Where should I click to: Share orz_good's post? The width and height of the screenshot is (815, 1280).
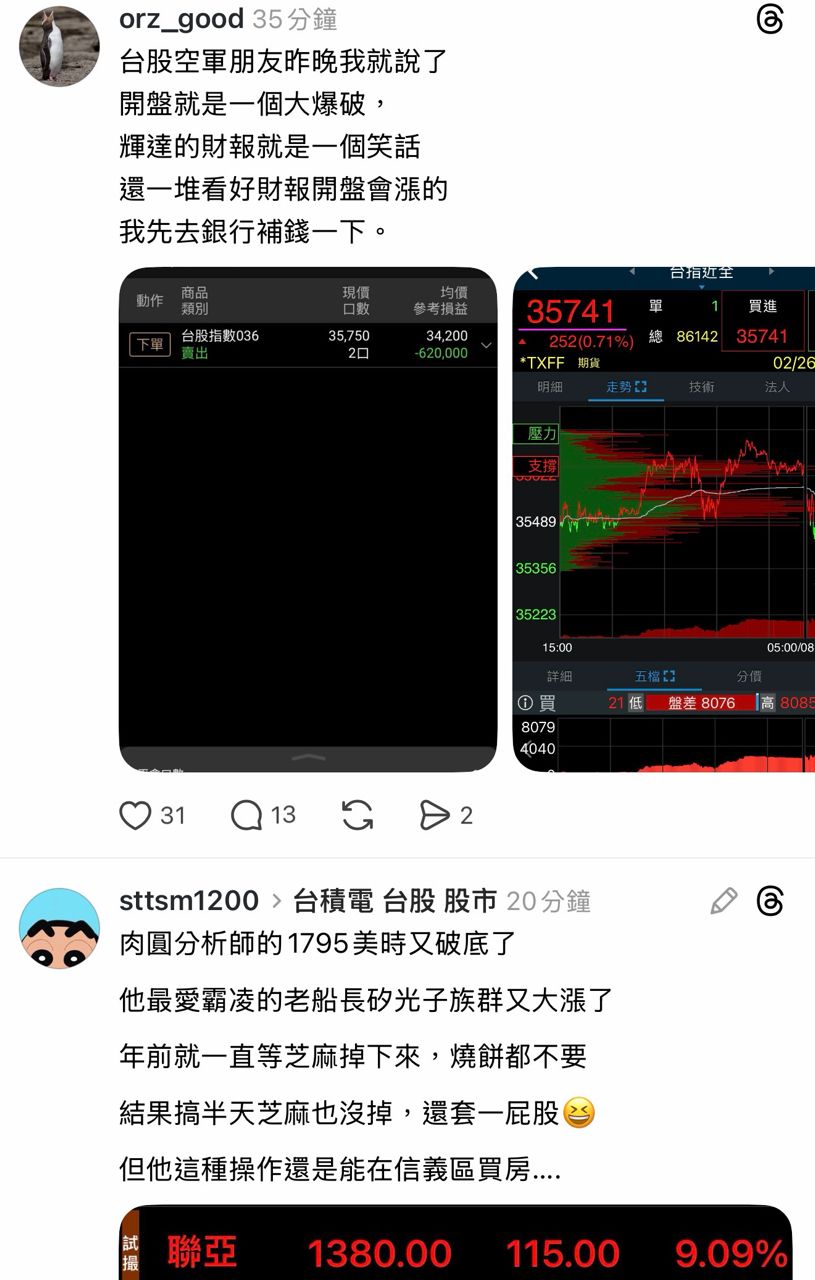(435, 816)
